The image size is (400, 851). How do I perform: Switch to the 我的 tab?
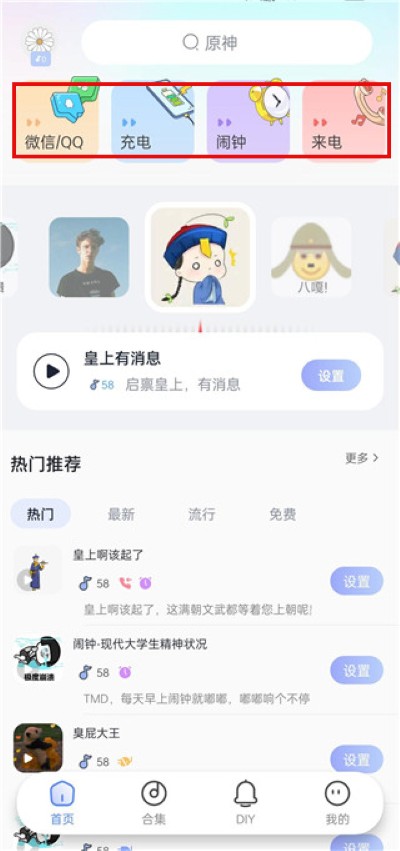(x=337, y=803)
